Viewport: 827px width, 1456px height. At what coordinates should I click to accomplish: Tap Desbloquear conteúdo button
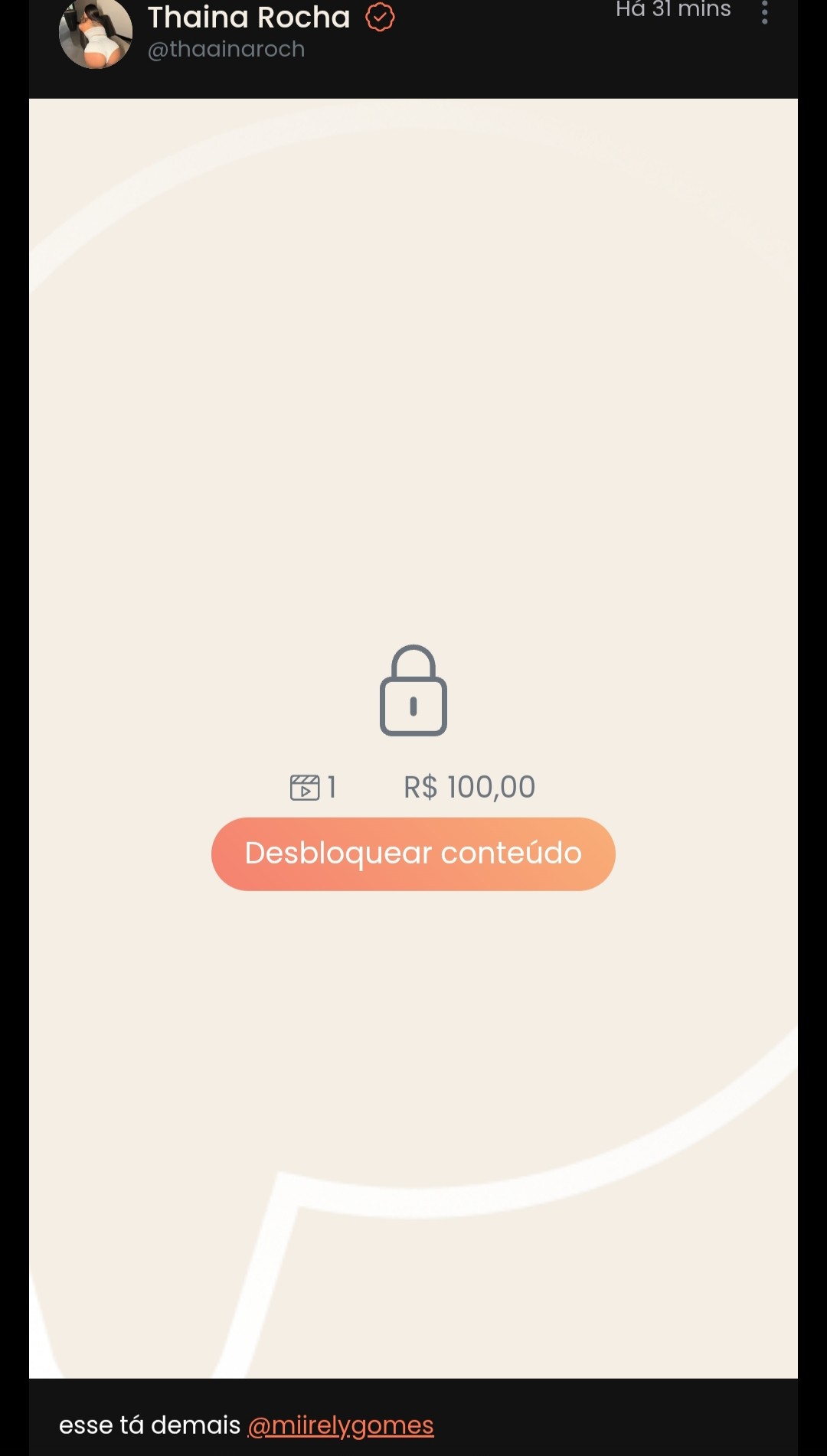(413, 854)
